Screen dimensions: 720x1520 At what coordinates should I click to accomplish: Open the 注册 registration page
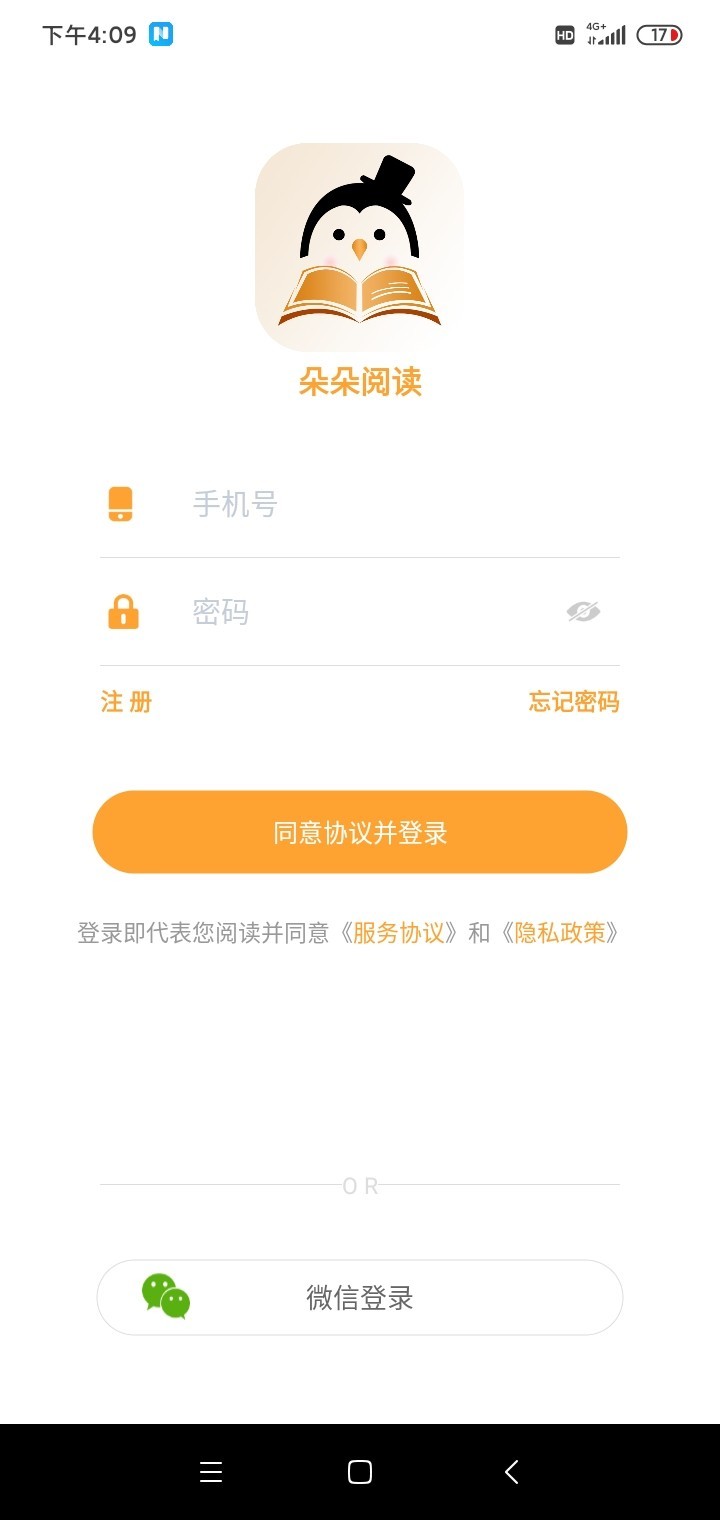[124, 701]
